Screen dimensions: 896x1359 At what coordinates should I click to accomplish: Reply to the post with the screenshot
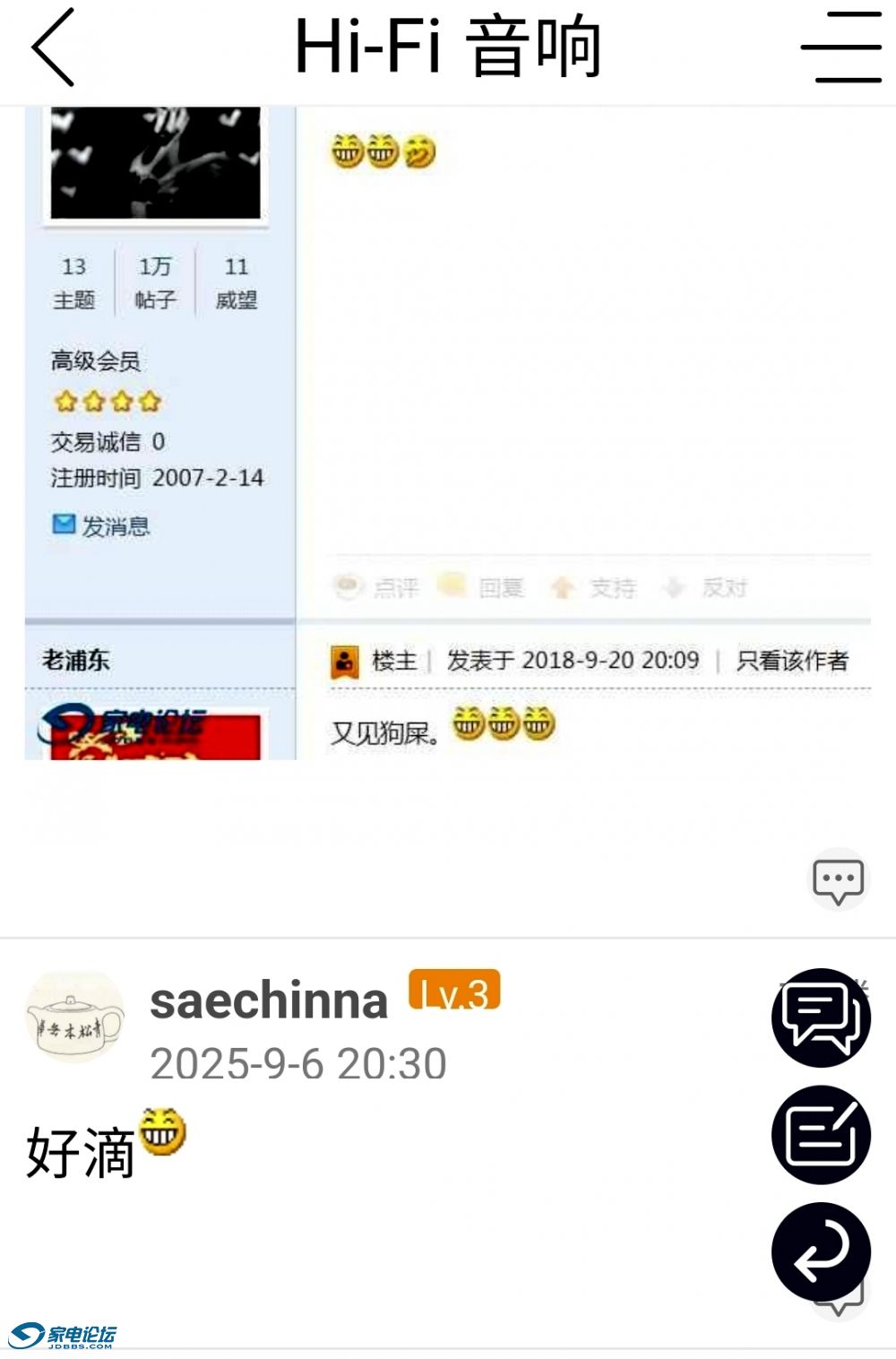[838, 880]
